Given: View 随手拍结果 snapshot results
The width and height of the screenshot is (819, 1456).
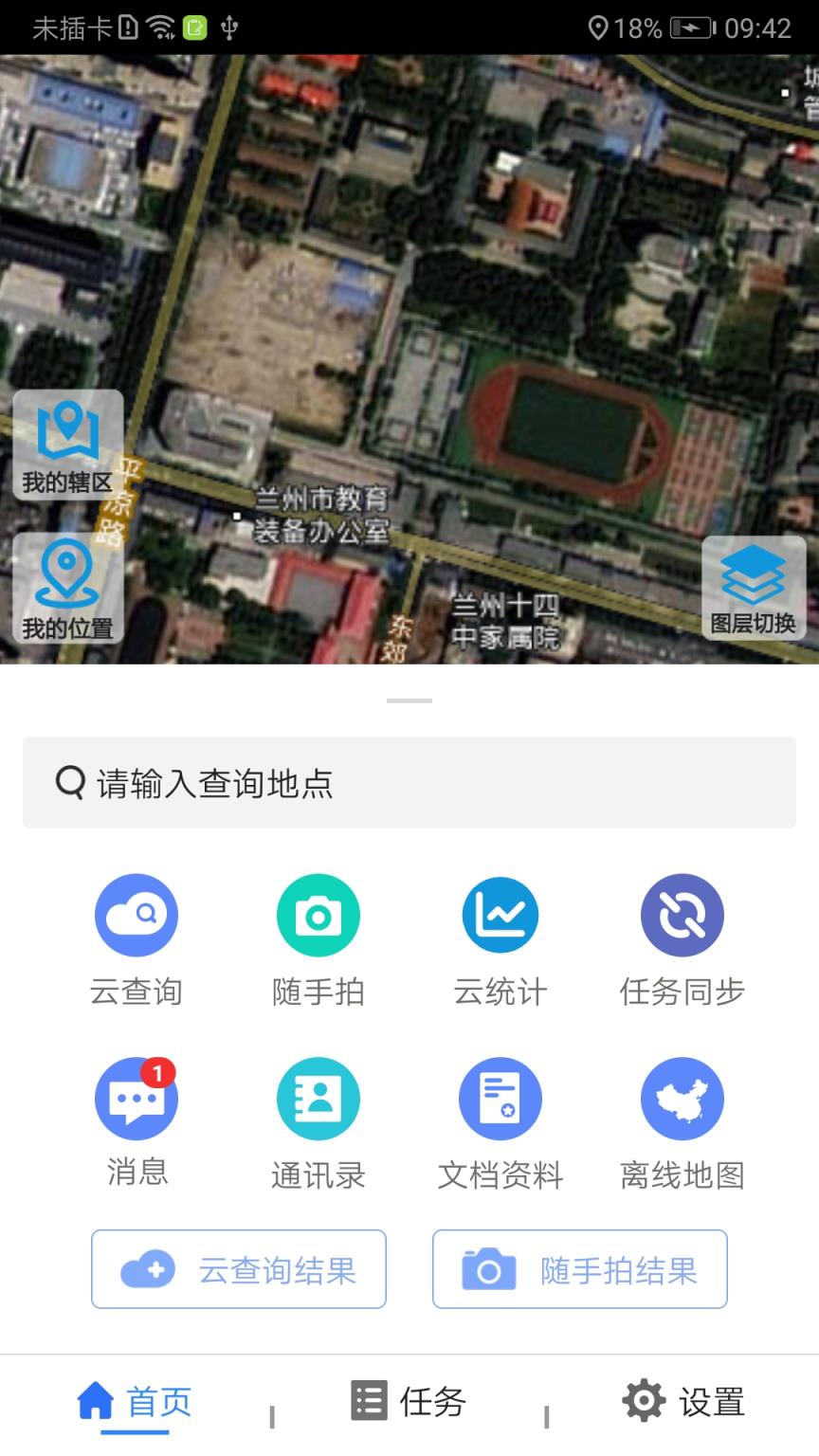Looking at the screenshot, I should tap(579, 1269).
